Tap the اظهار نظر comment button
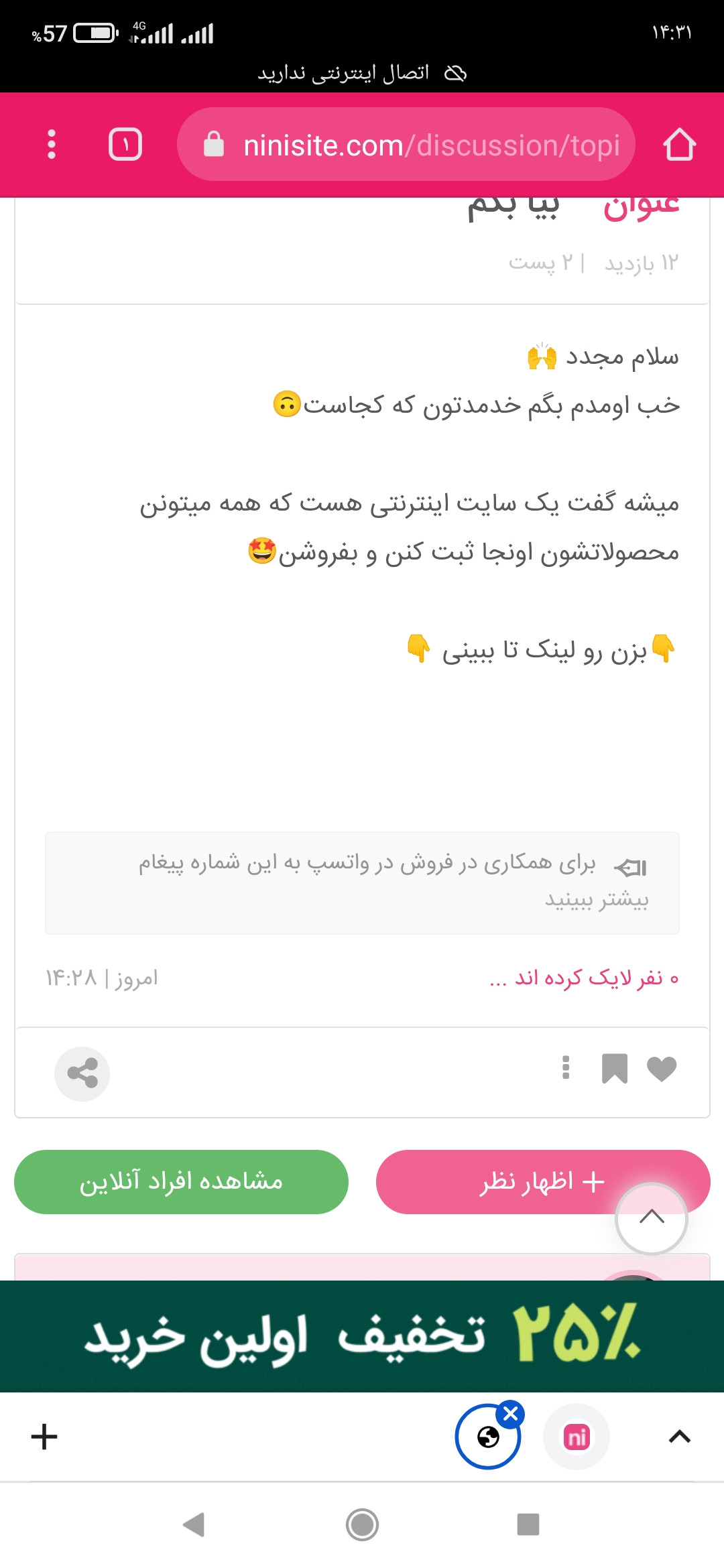This screenshot has height=1568, width=724. click(x=496, y=1181)
